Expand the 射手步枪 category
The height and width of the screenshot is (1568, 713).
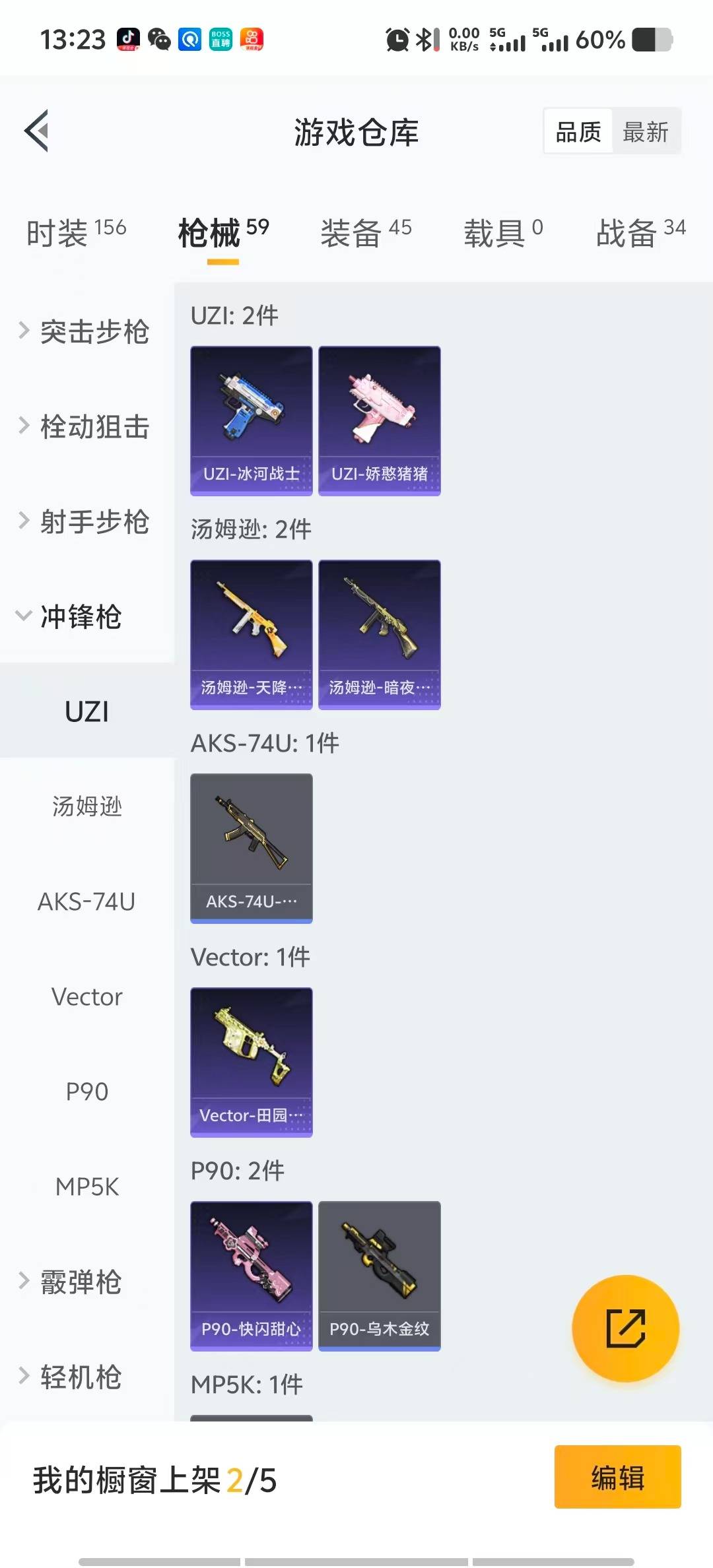pos(86,521)
